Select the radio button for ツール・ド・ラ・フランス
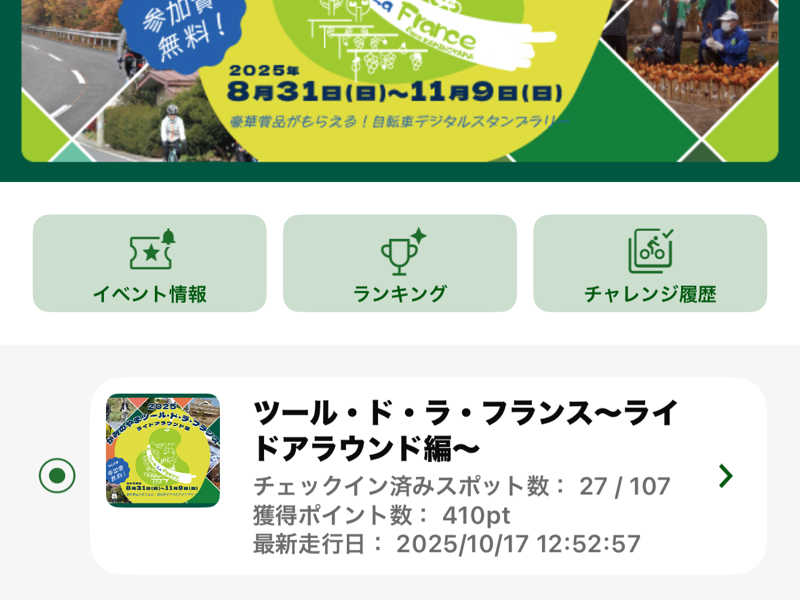This screenshot has height=600, width=800. tap(57, 475)
